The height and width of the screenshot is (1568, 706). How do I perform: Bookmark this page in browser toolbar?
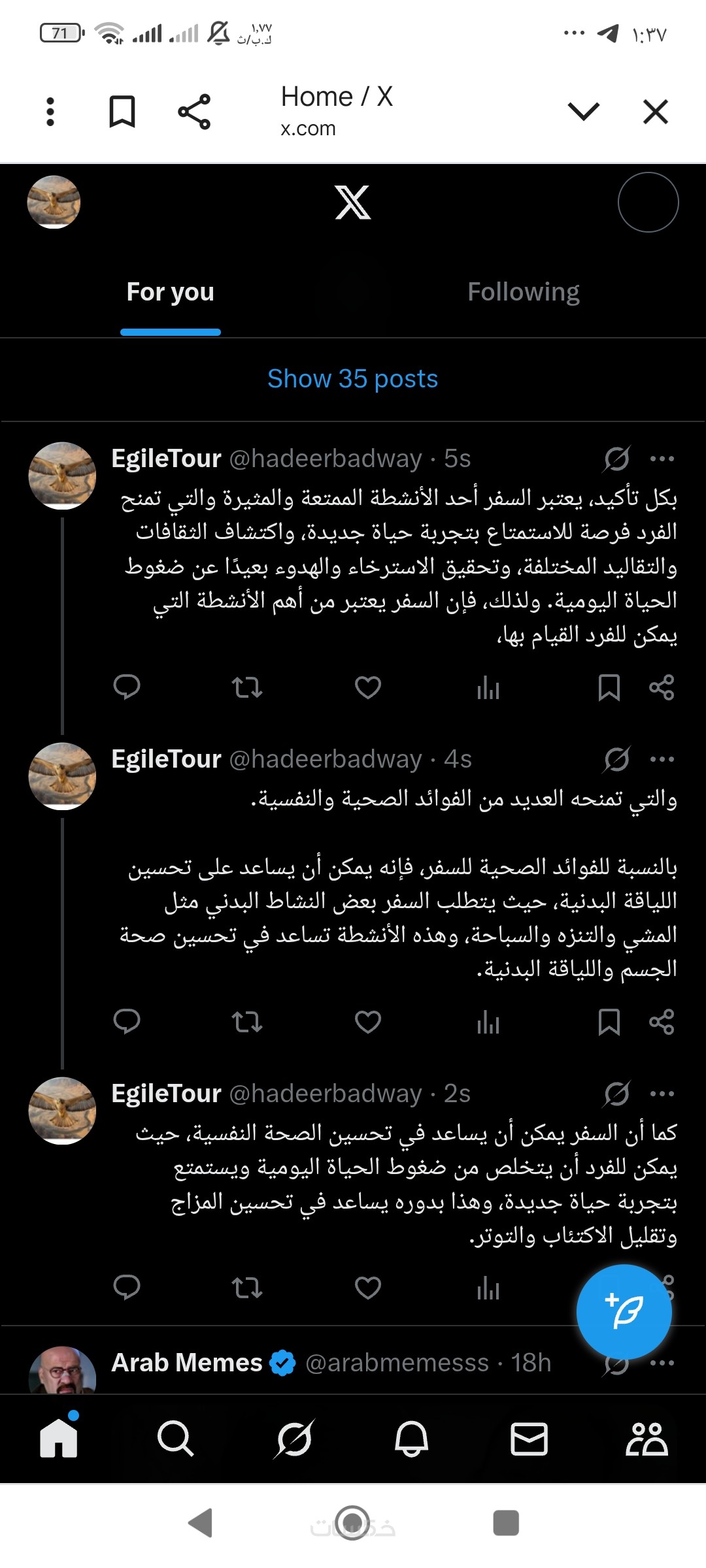click(122, 112)
